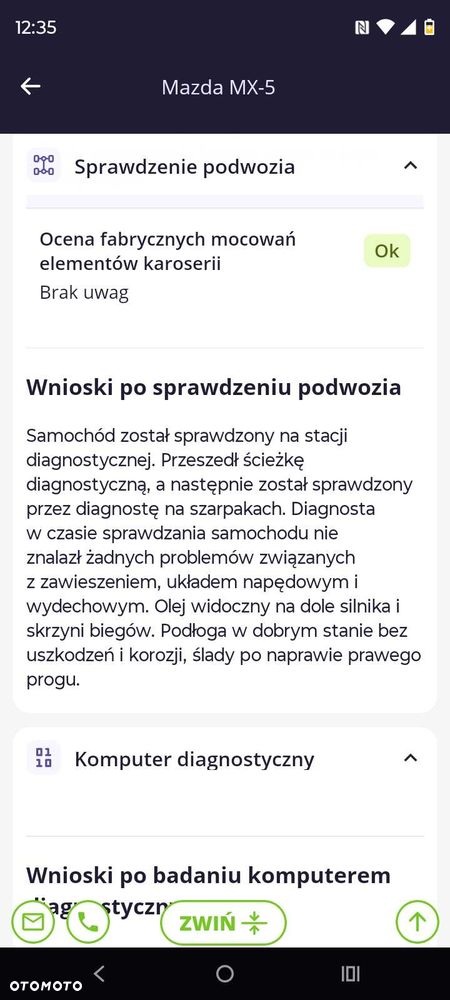The height and width of the screenshot is (1000, 450).
Task: Open recent apps from the navigation bar
Action: point(350,973)
